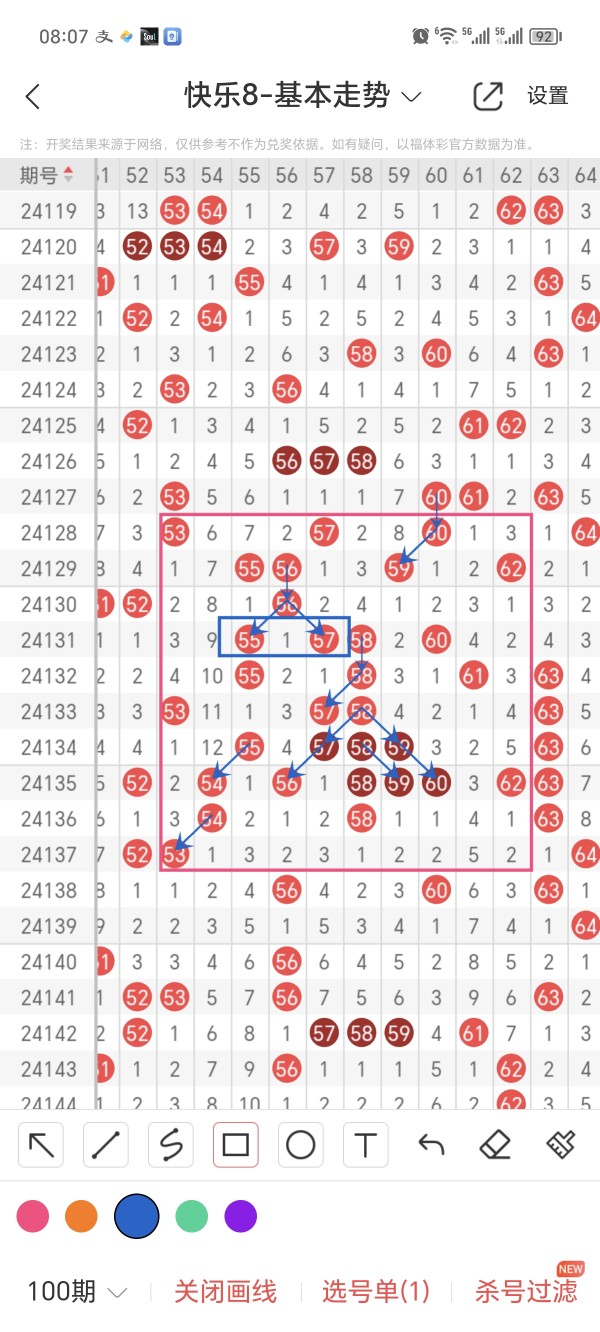Share the trend chart
Screen dimensions: 600x1332
click(487, 96)
